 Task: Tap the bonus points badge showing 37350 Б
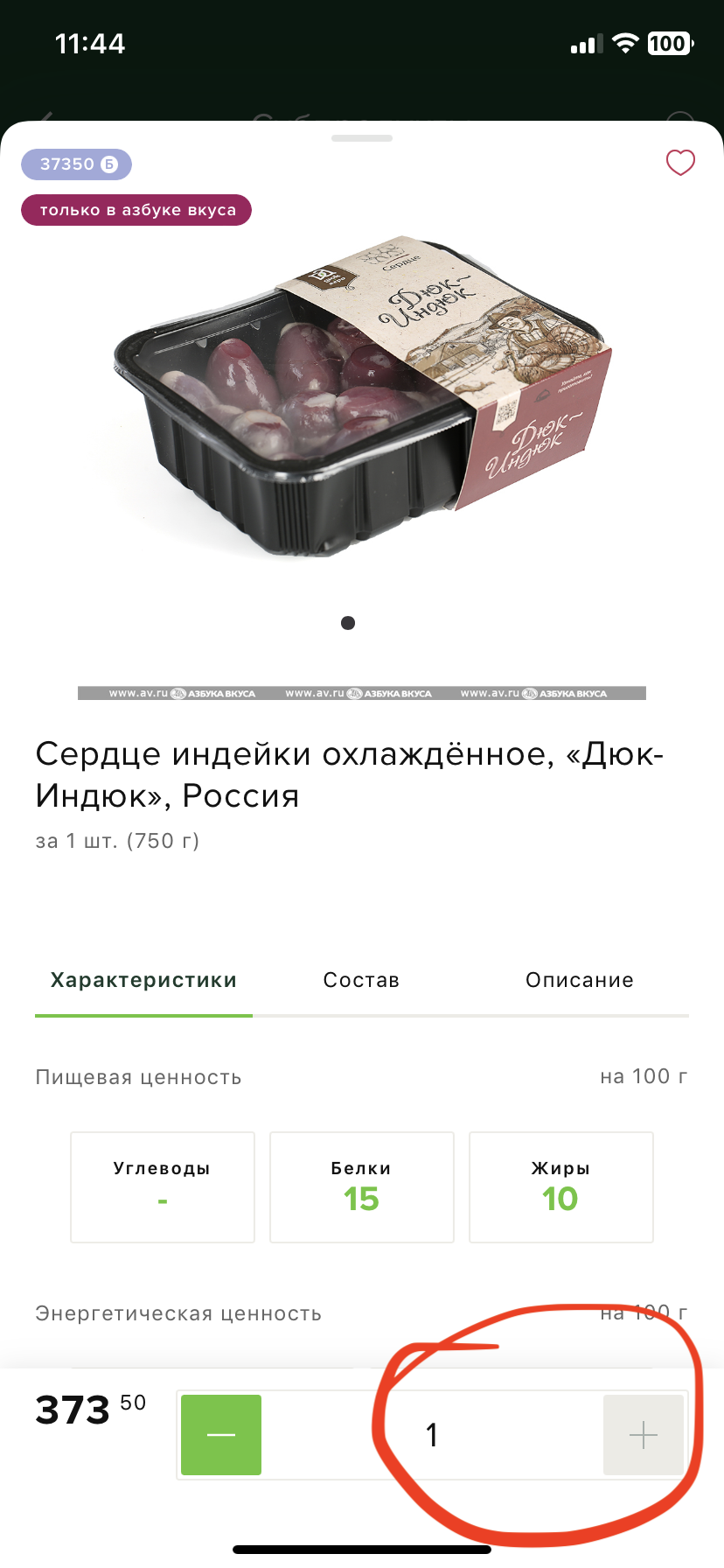point(76,164)
